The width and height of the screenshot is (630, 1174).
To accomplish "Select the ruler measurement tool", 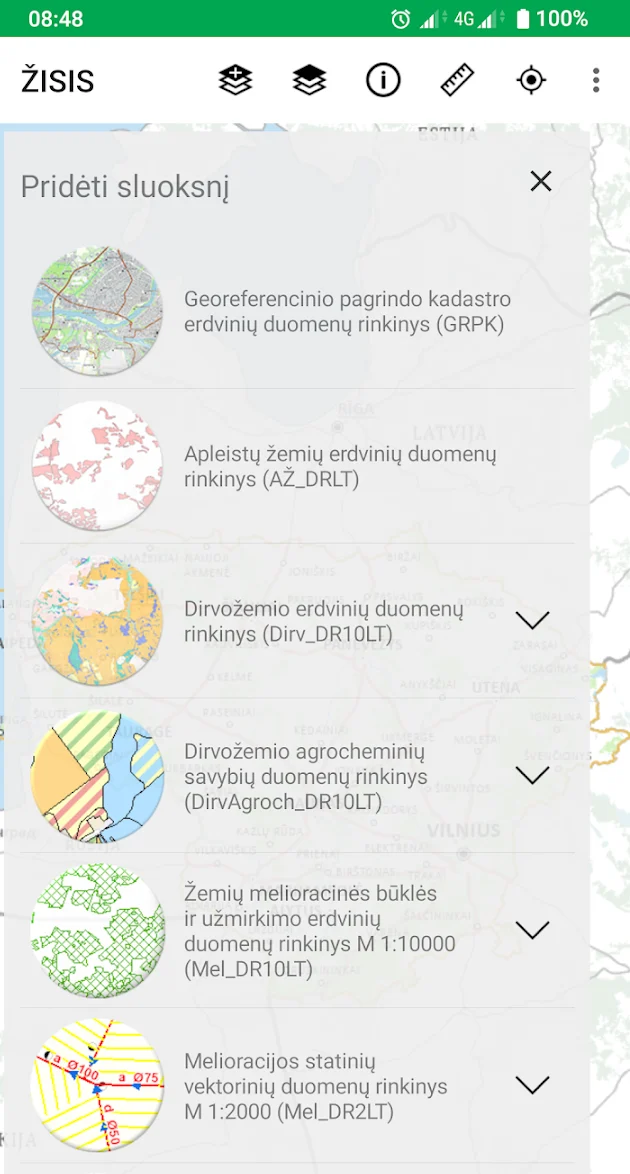I will click(x=457, y=80).
